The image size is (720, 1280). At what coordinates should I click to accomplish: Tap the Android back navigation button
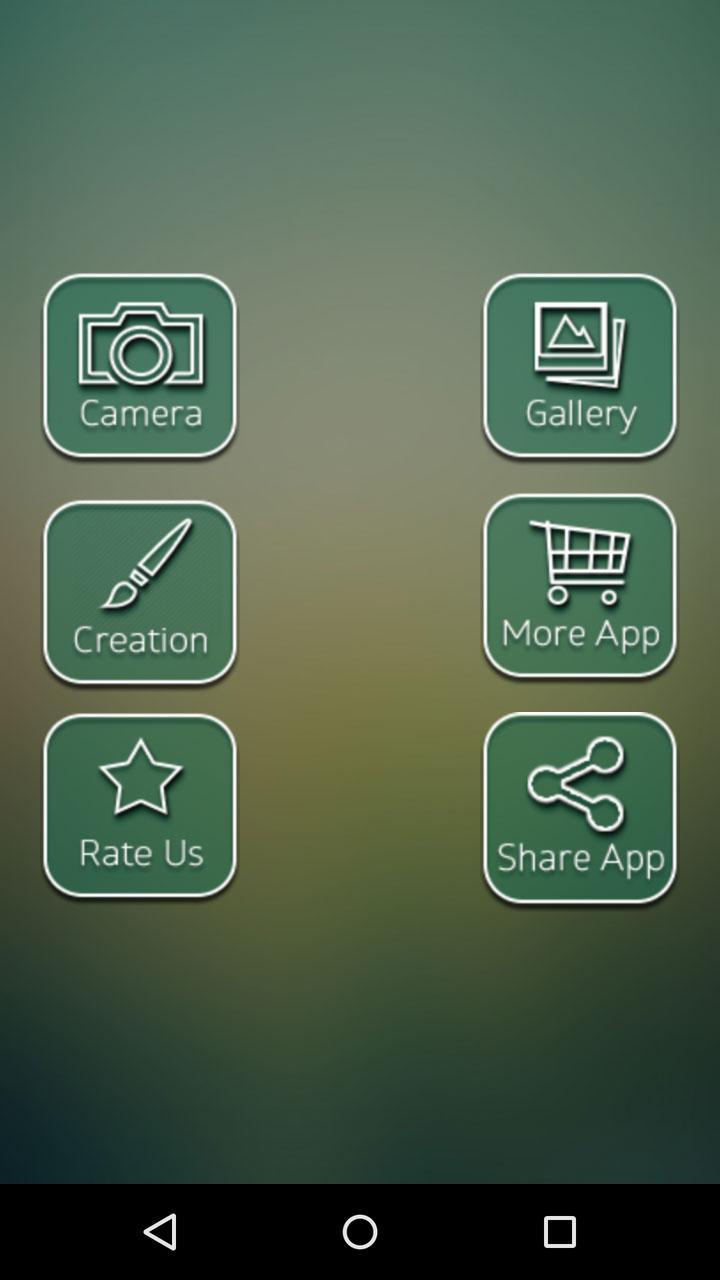click(x=160, y=1232)
